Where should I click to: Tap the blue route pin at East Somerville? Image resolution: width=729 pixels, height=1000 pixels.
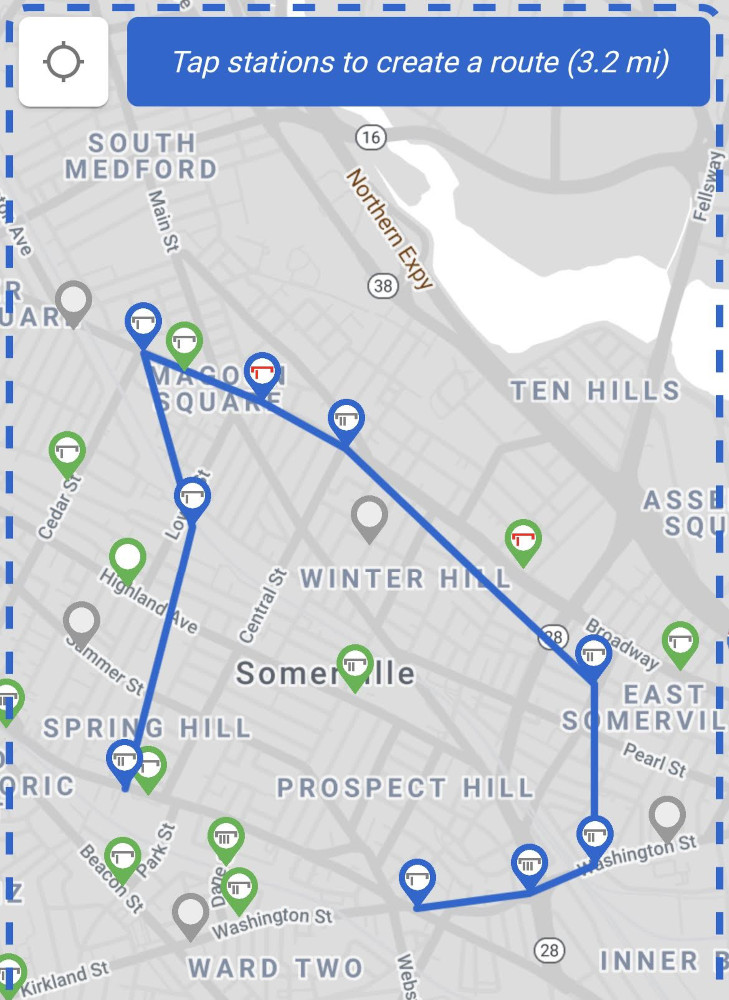tap(593, 655)
